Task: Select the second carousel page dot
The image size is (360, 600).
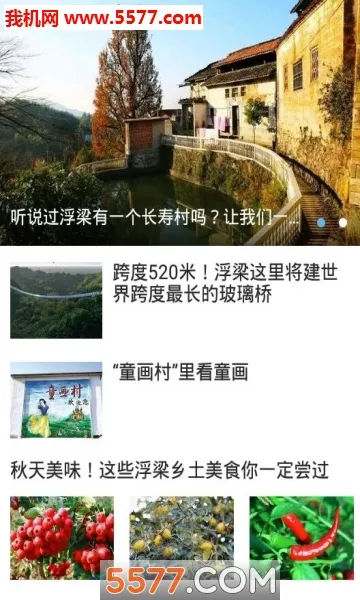Action: click(x=343, y=222)
